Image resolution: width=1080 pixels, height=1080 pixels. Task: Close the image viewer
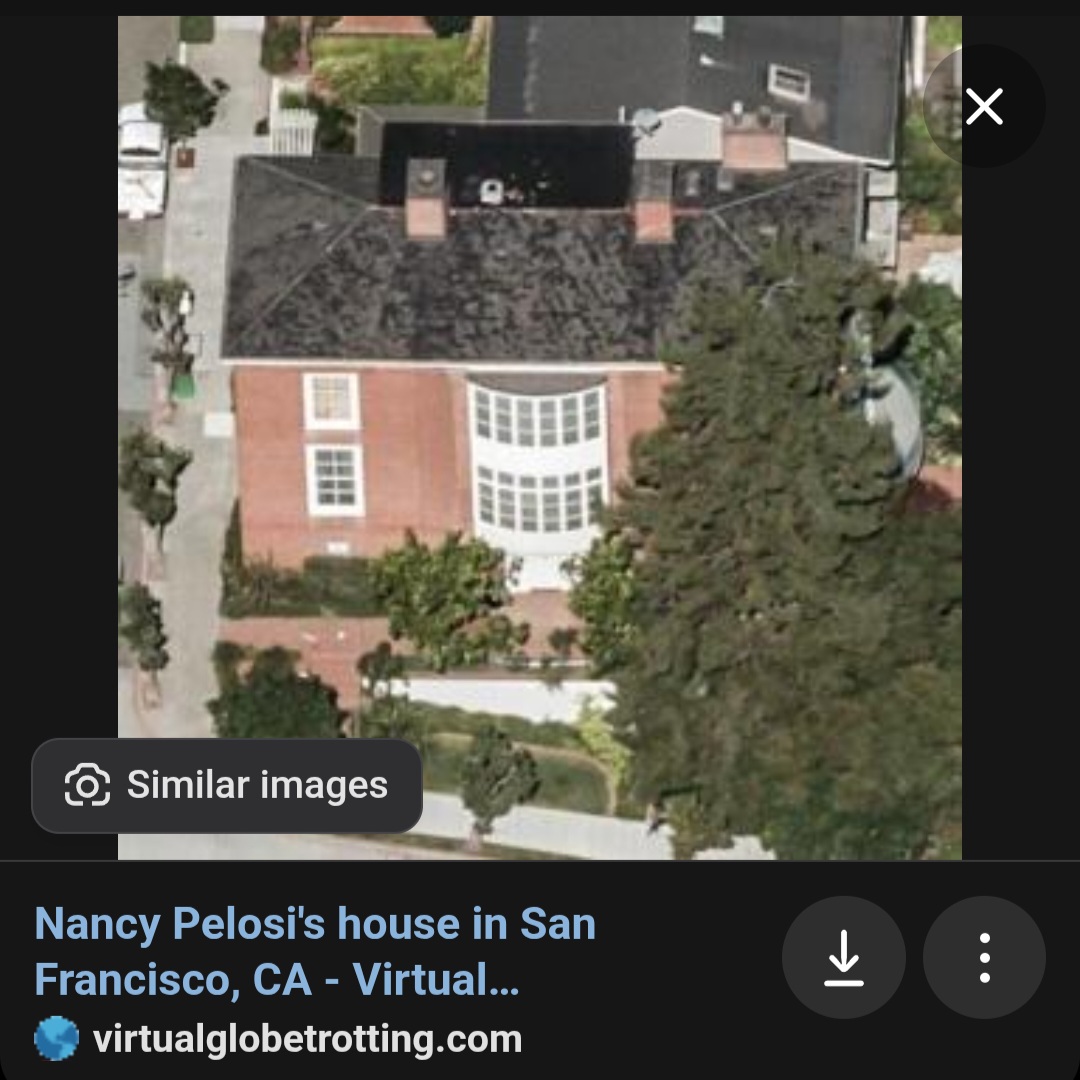pos(984,105)
